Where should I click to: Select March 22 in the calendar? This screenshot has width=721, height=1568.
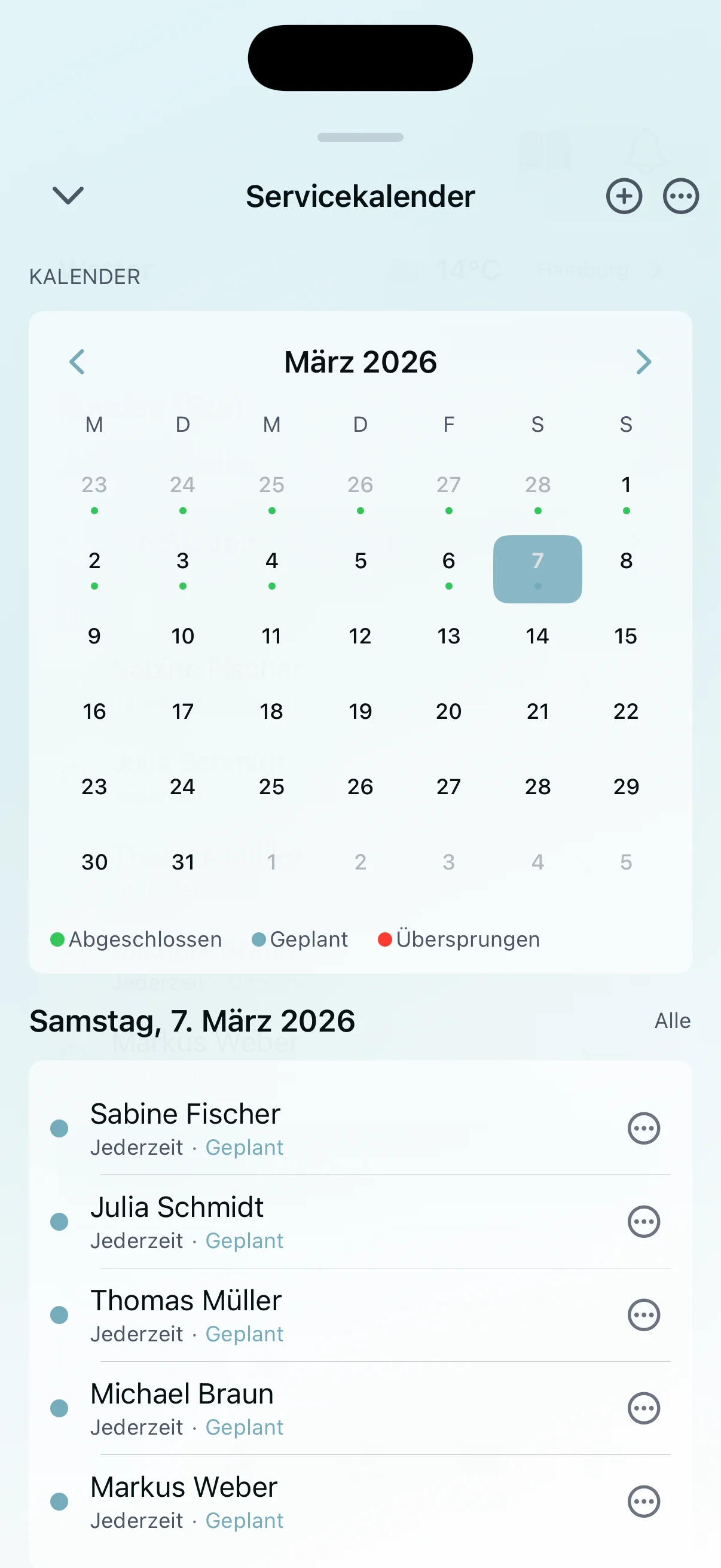click(x=626, y=711)
